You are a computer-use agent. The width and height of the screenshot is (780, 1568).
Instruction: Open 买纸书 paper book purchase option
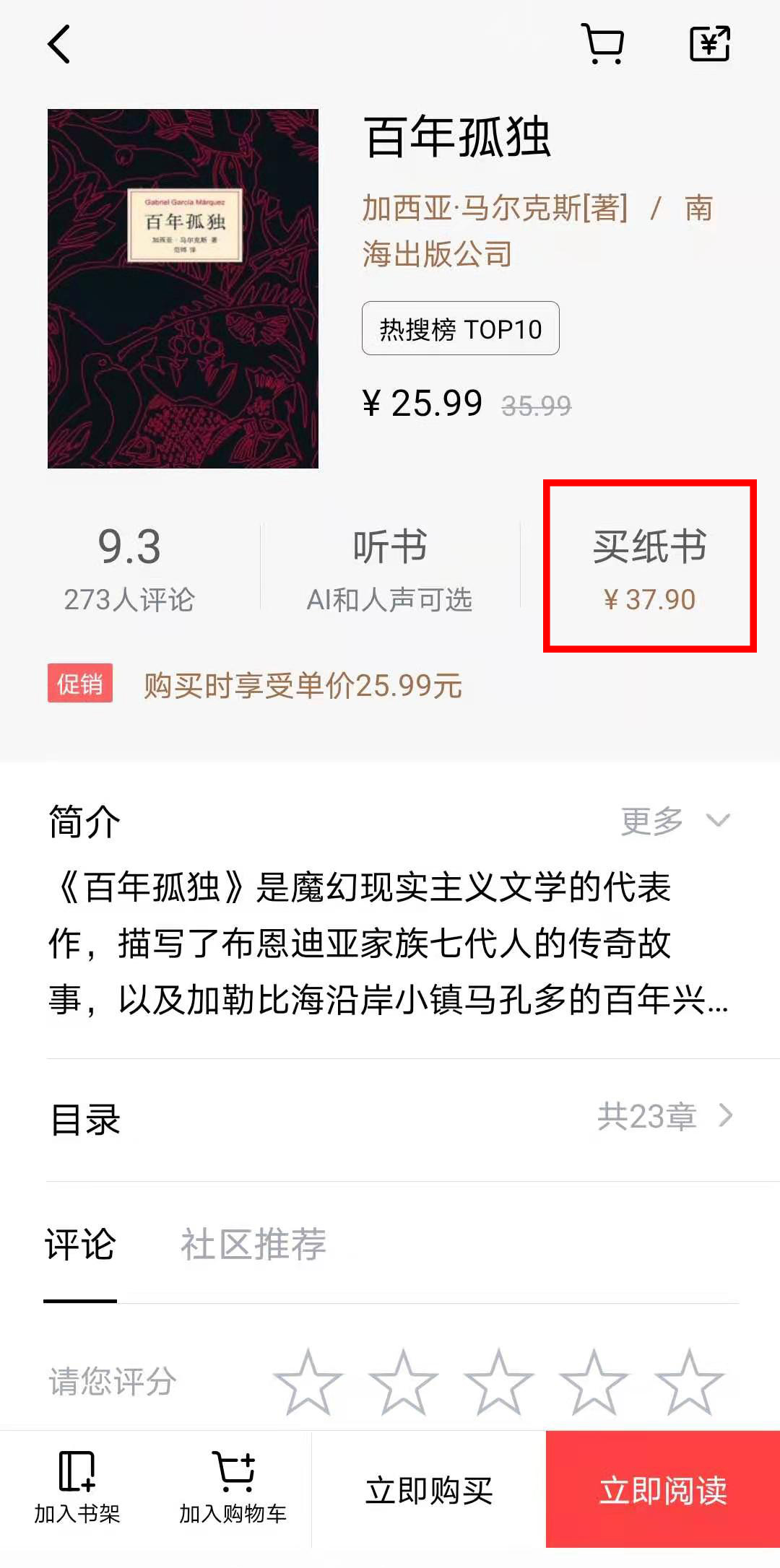point(649,567)
